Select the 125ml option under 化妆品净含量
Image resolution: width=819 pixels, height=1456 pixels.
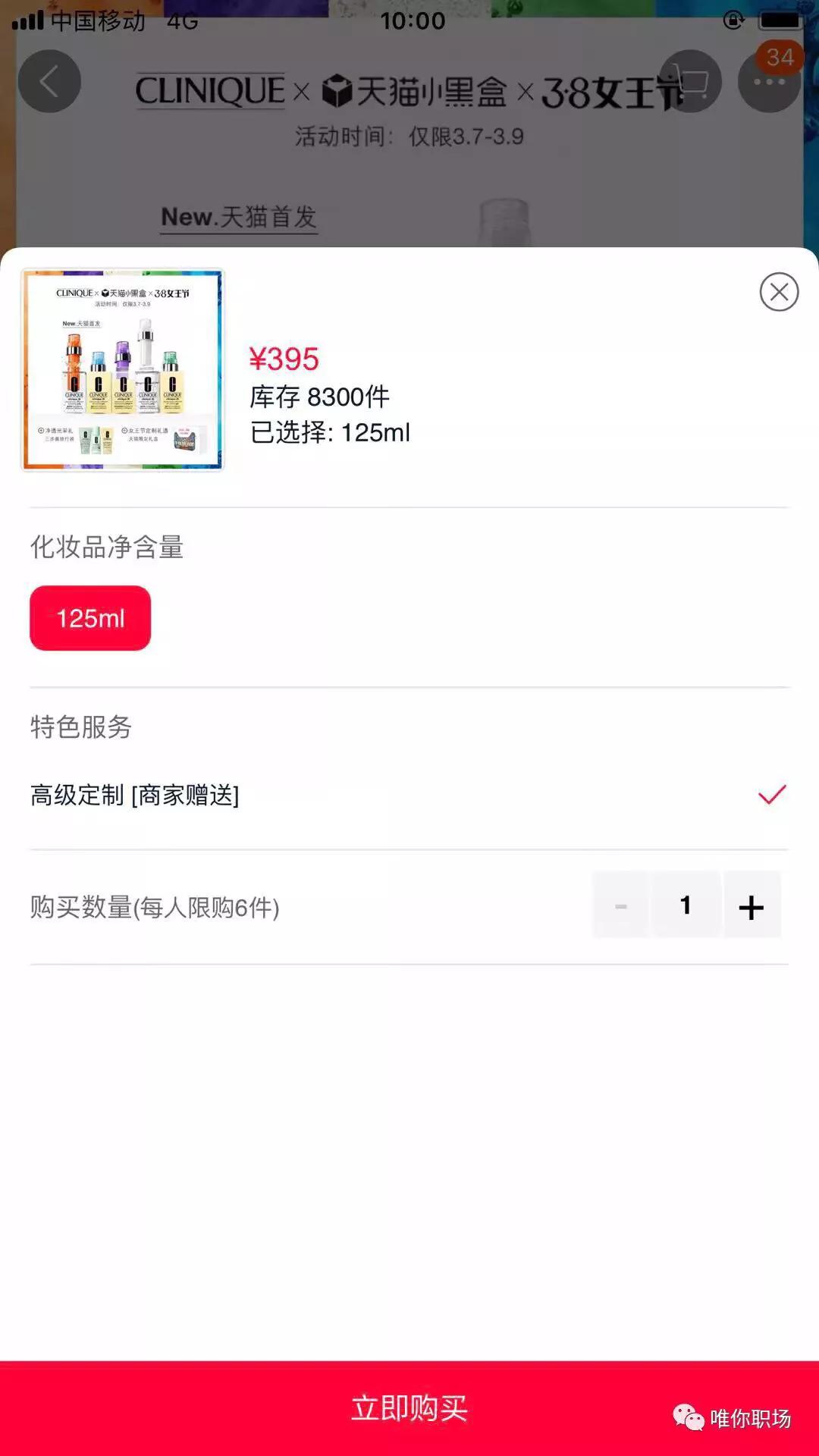[x=89, y=619]
